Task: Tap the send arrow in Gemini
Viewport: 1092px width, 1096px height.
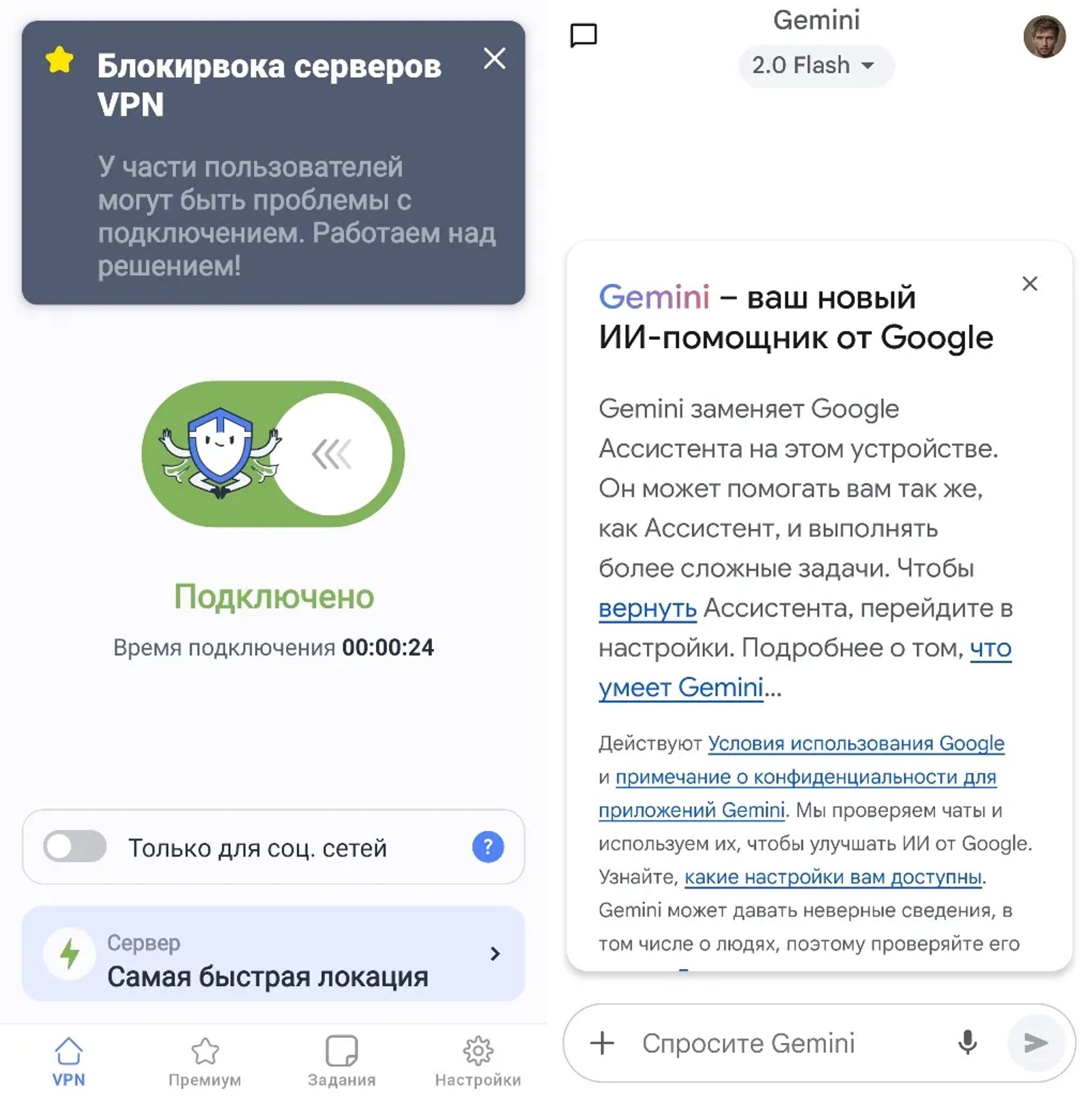Action: click(x=1036, y=1043)
